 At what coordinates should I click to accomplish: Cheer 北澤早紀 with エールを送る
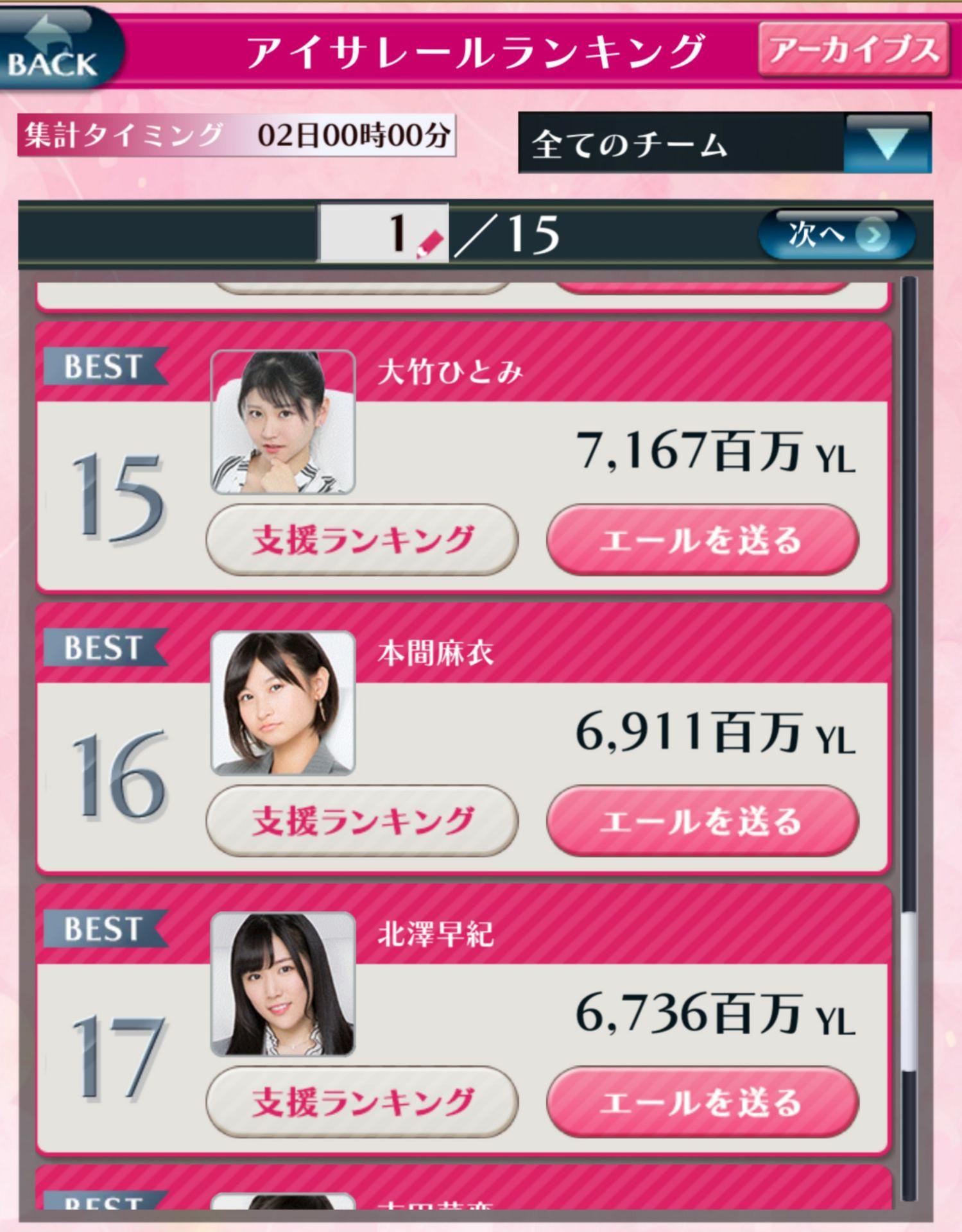coord(702,1102)
